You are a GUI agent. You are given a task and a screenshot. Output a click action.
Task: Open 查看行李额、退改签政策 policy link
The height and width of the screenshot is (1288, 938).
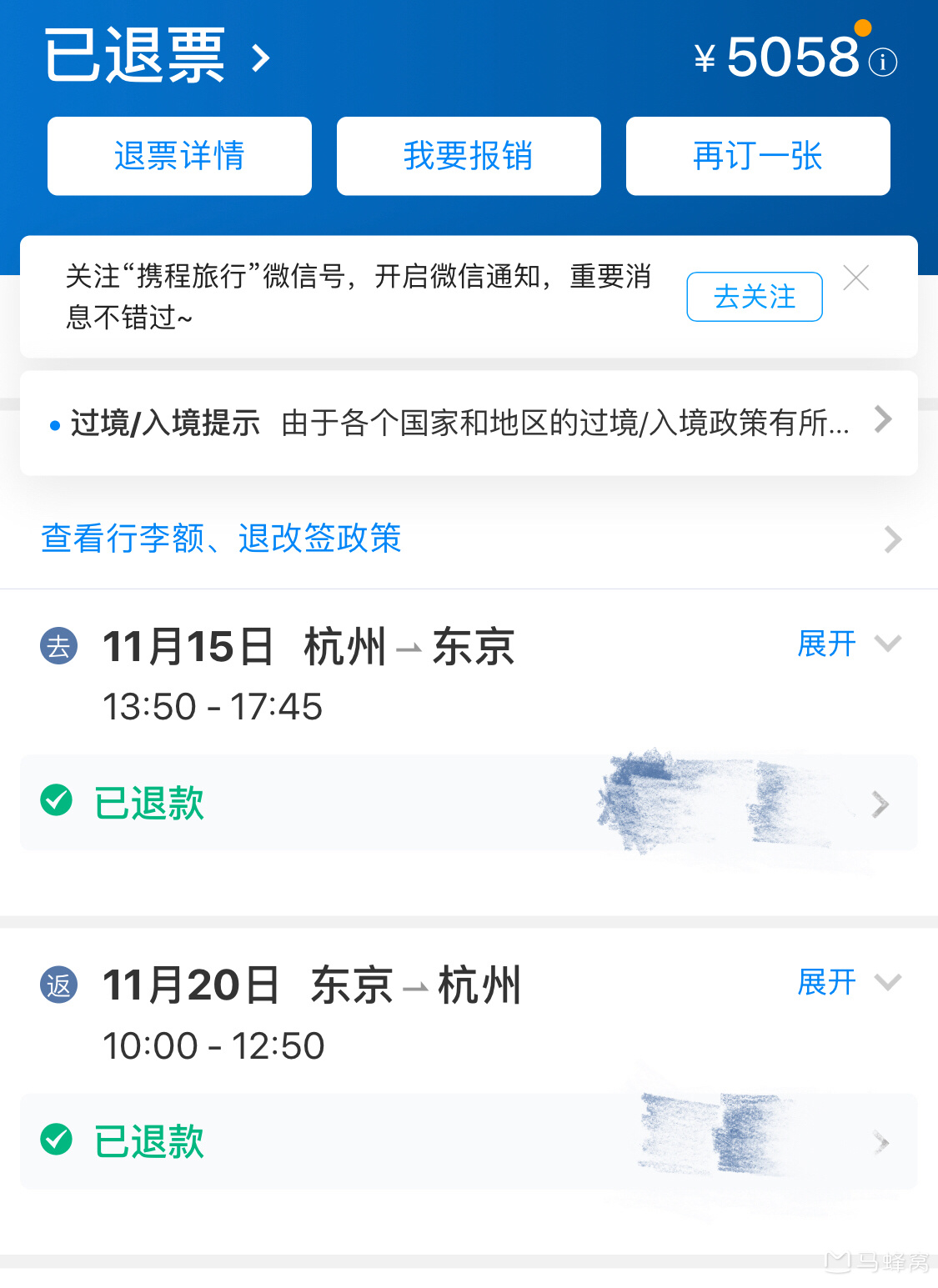tap(221, 539)
